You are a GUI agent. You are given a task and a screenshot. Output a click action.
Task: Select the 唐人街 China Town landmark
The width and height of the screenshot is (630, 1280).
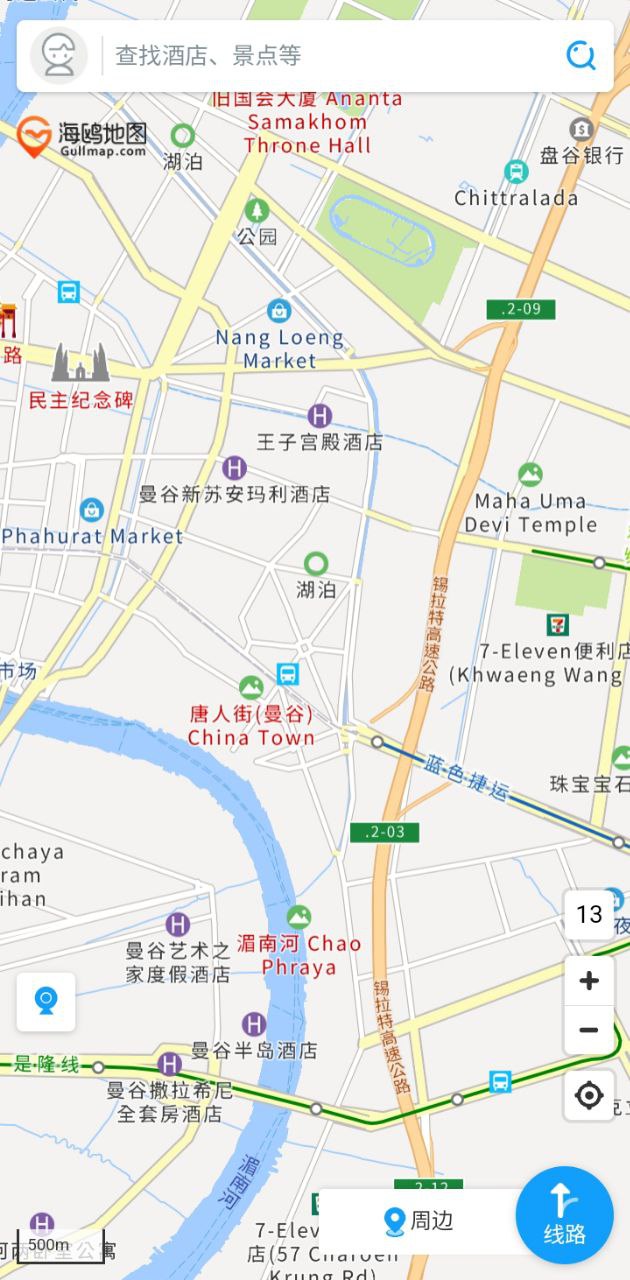(x=251, y=688)
